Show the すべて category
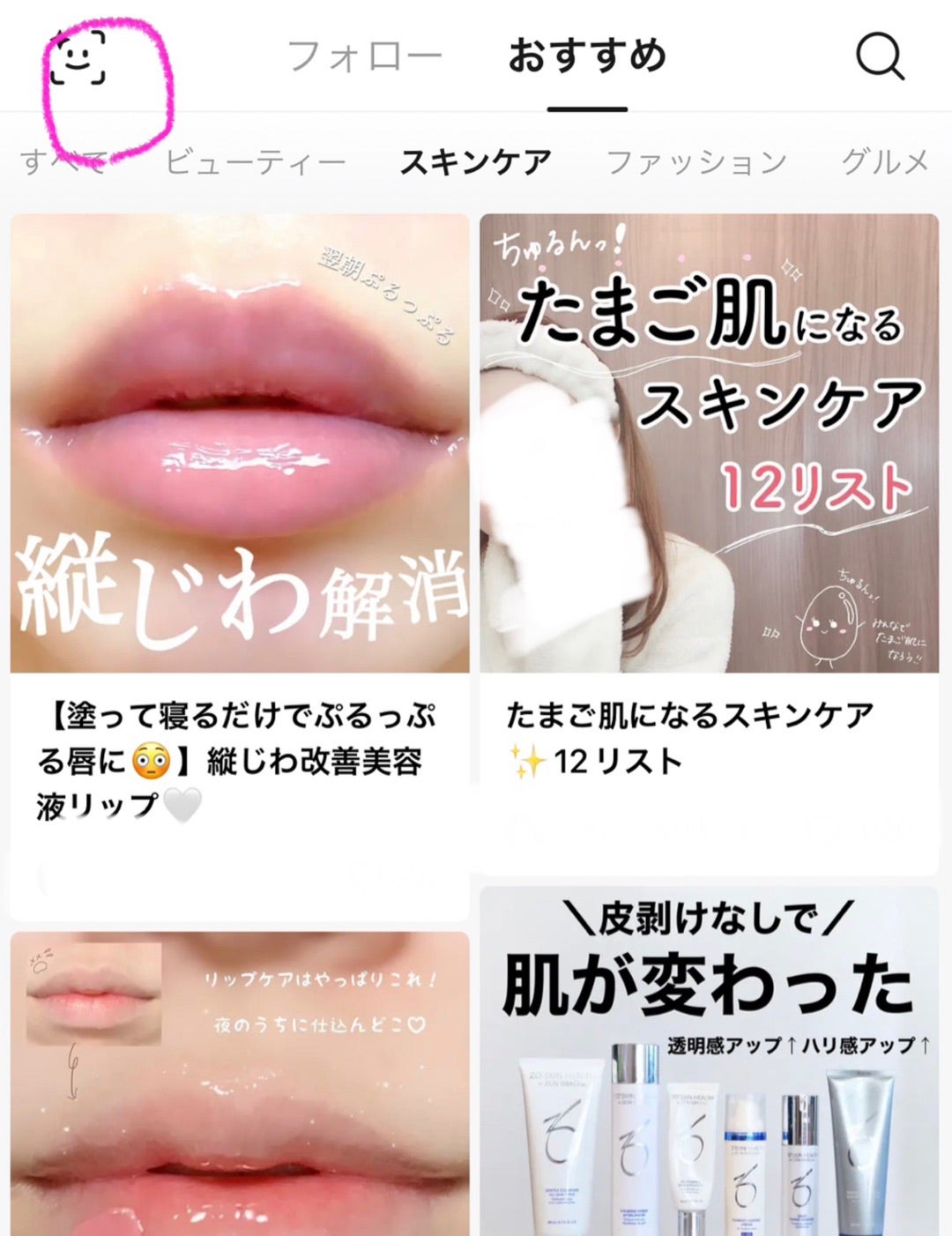Image resolution: width=952 pixels, height=1236 pixels. click(63, 162)
